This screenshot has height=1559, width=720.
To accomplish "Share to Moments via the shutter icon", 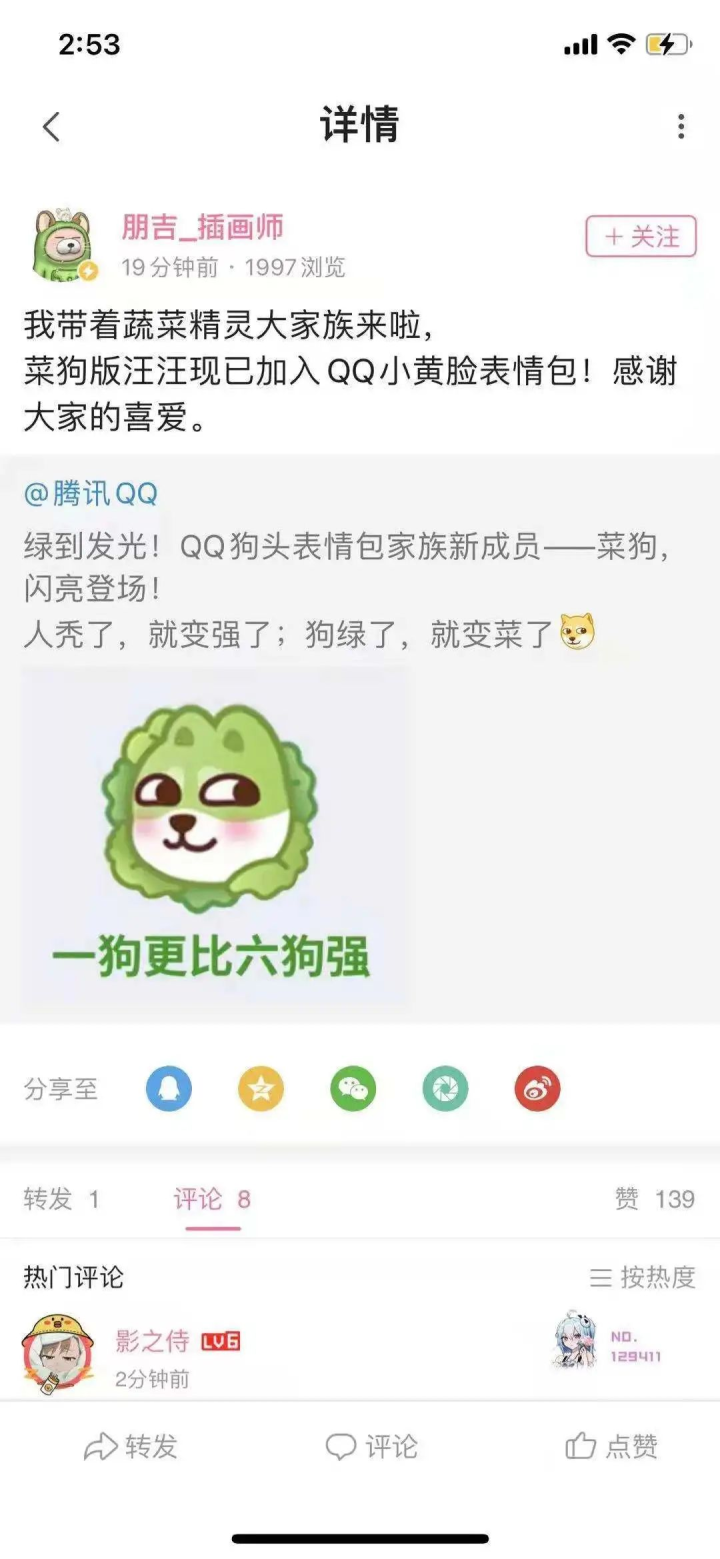I will [x=445, y=1089].
